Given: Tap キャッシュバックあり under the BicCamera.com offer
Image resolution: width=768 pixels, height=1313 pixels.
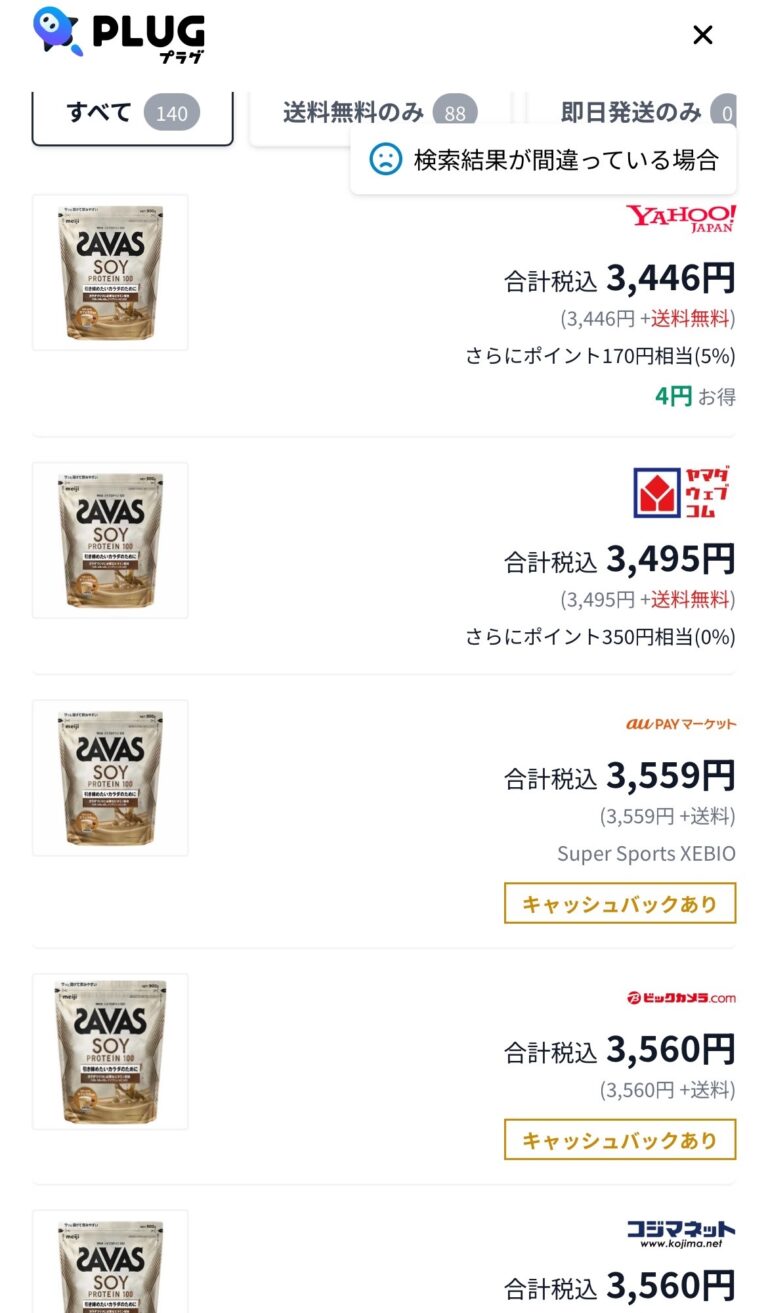Looking at the screenshot, I should [x=620, y=1140].
